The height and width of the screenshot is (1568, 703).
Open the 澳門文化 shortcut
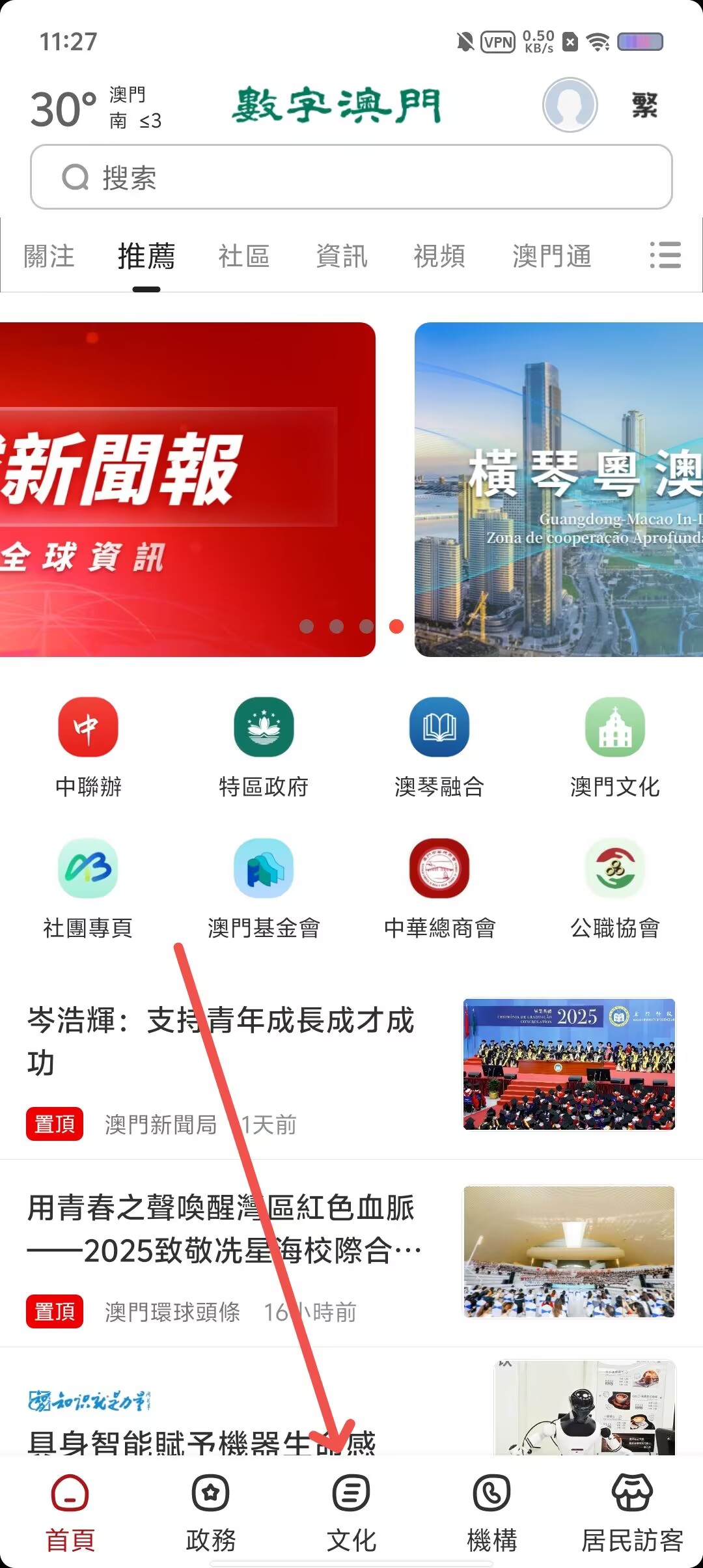615,748
